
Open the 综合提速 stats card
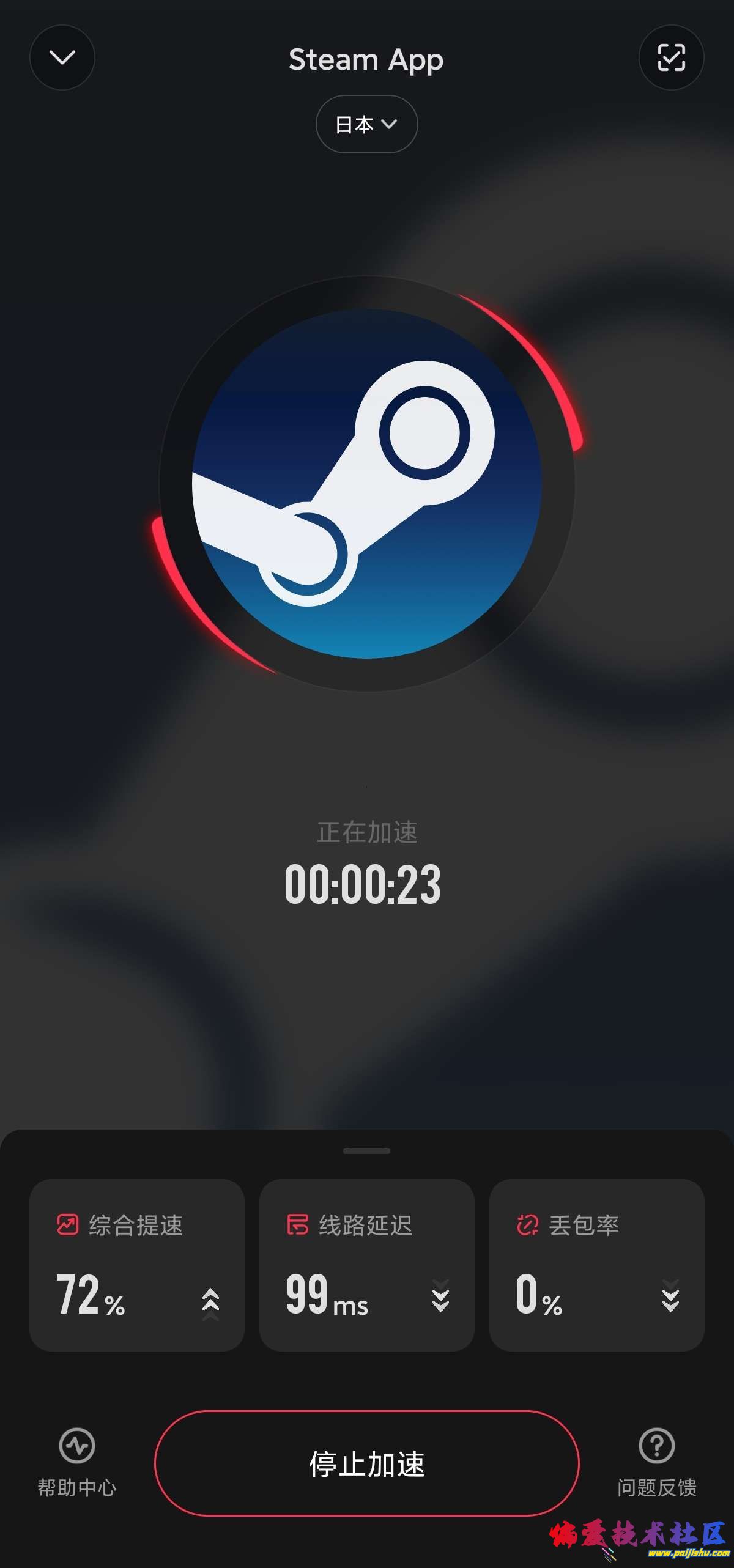[137, 1265]
